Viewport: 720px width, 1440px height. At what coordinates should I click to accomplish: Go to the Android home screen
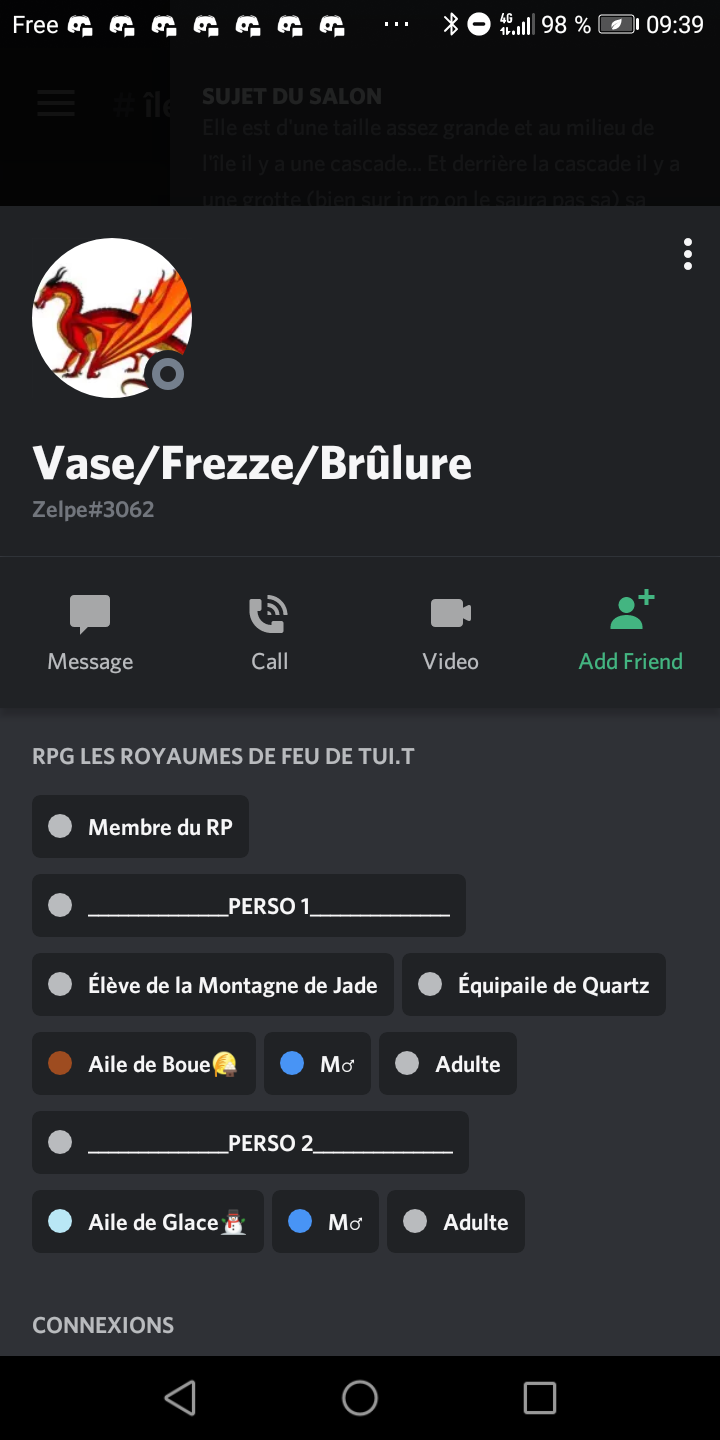360,1398
